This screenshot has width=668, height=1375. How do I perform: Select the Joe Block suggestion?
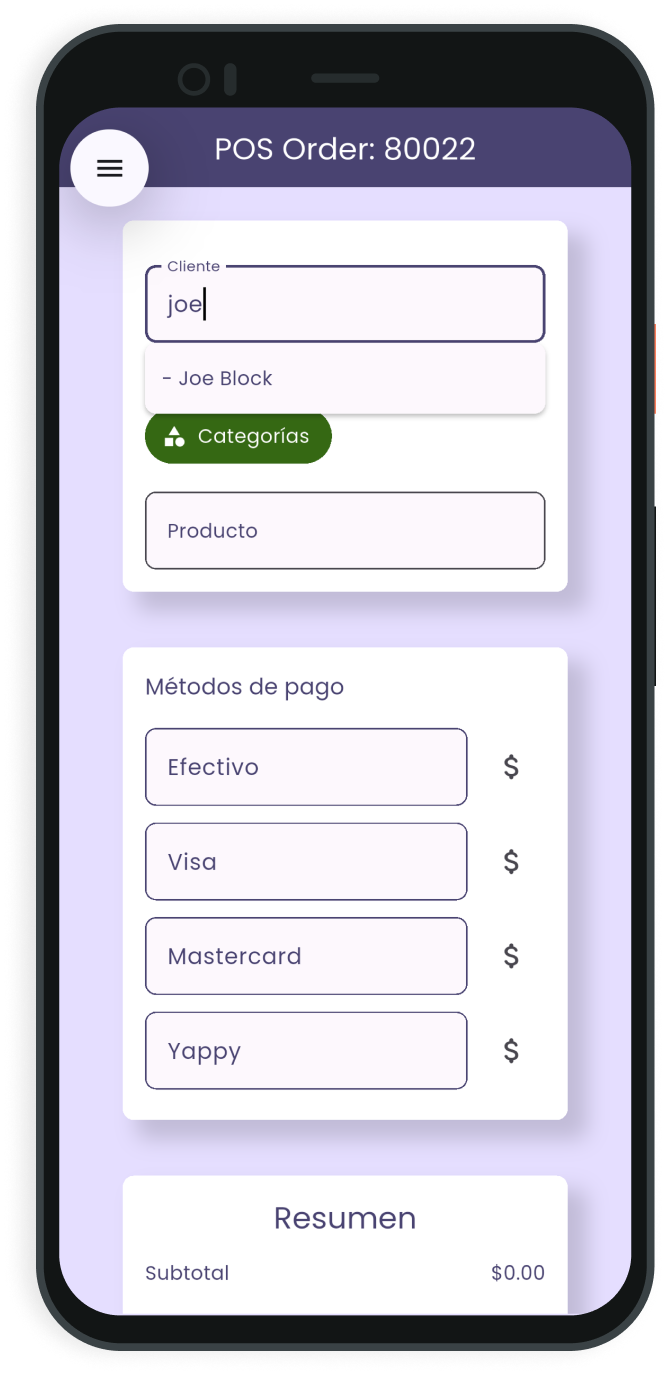345,379
